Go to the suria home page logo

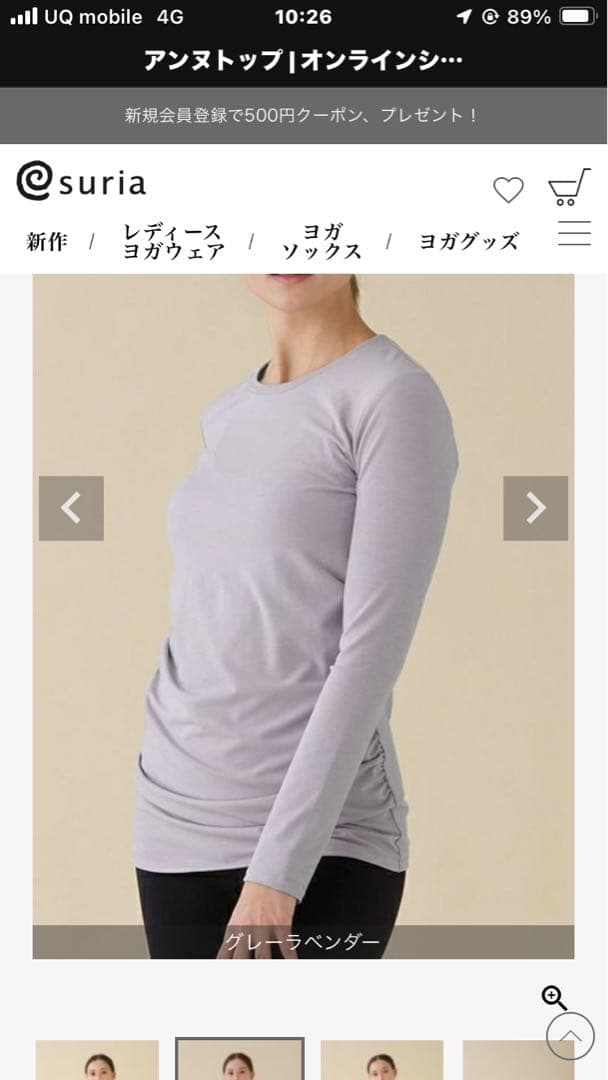(x=81, y=182)
